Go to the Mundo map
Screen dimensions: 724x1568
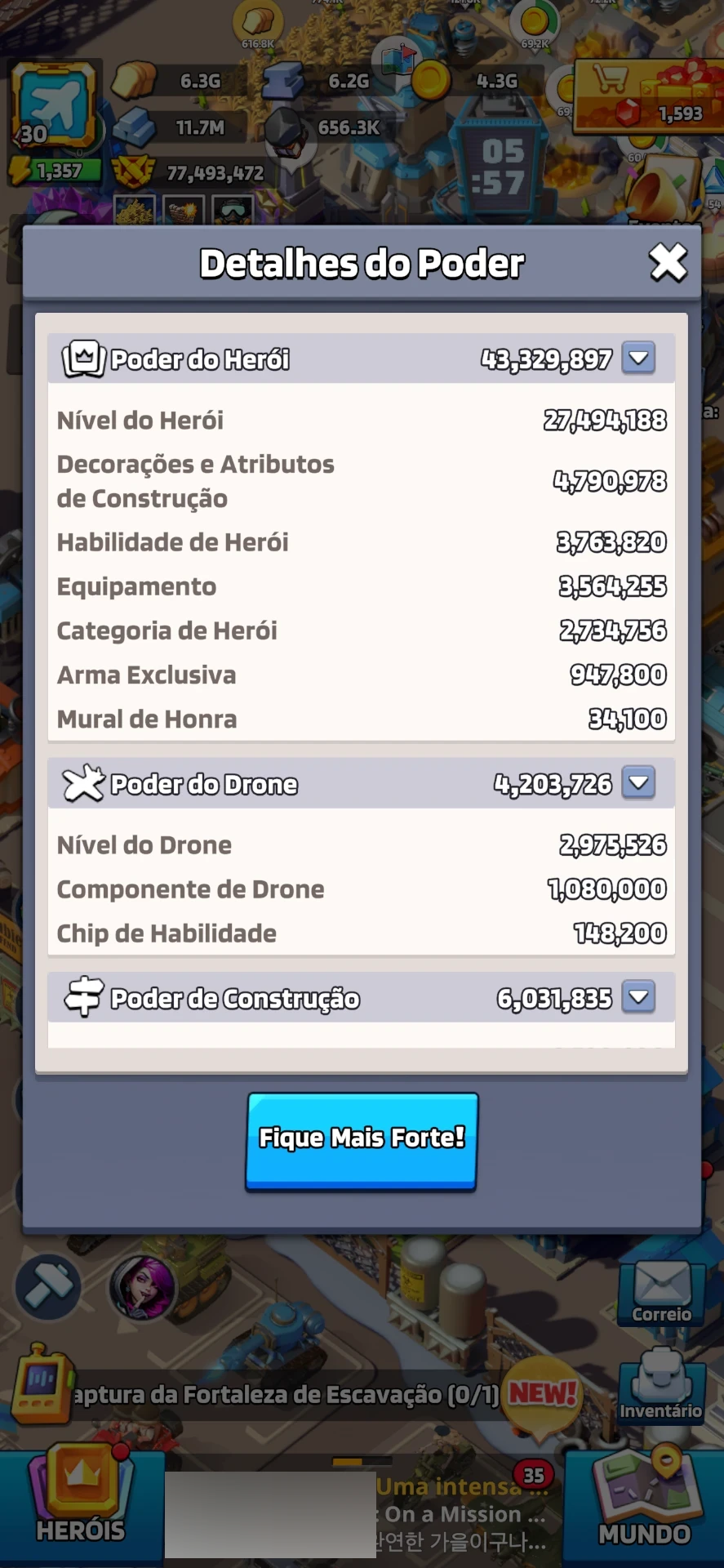[645, 1504]
